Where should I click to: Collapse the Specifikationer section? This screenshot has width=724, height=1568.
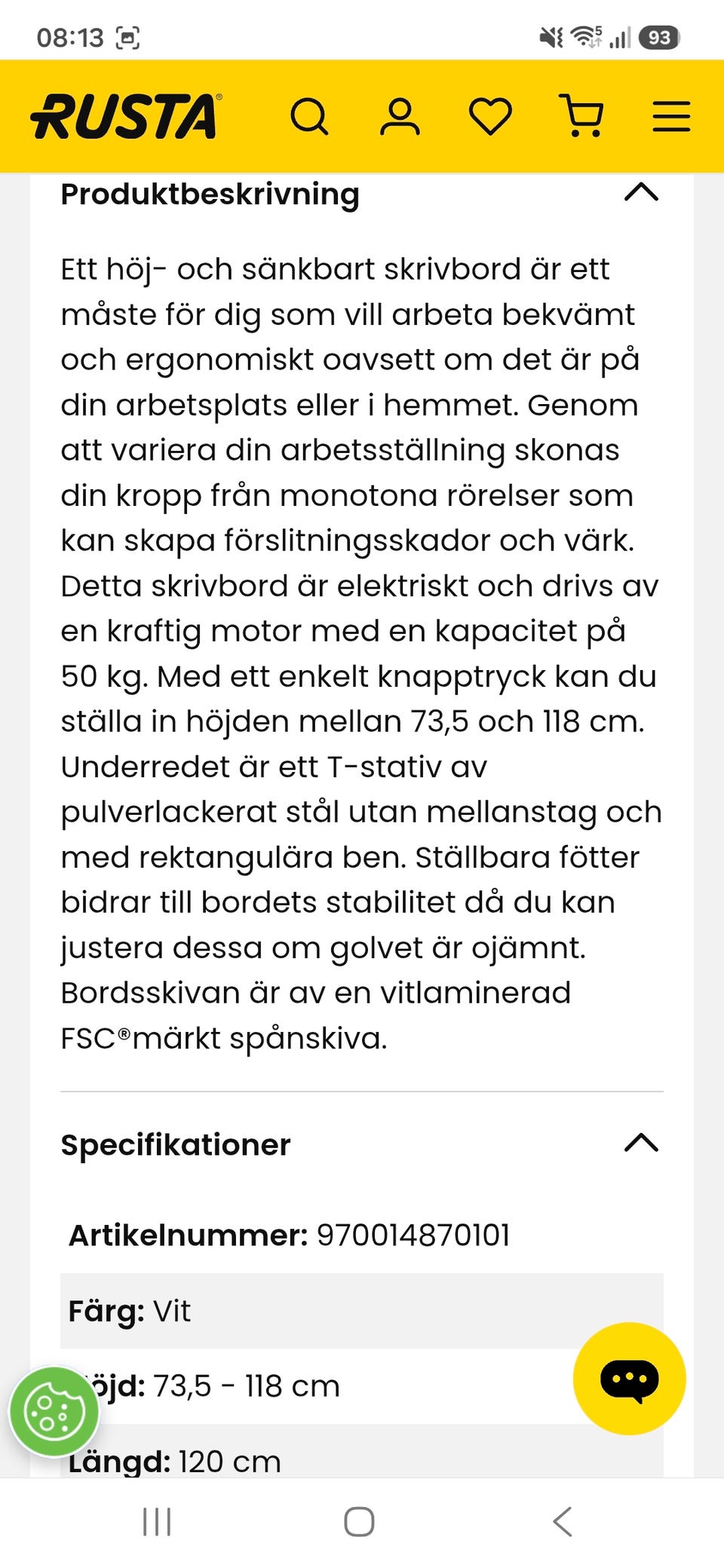point(642,1143)
